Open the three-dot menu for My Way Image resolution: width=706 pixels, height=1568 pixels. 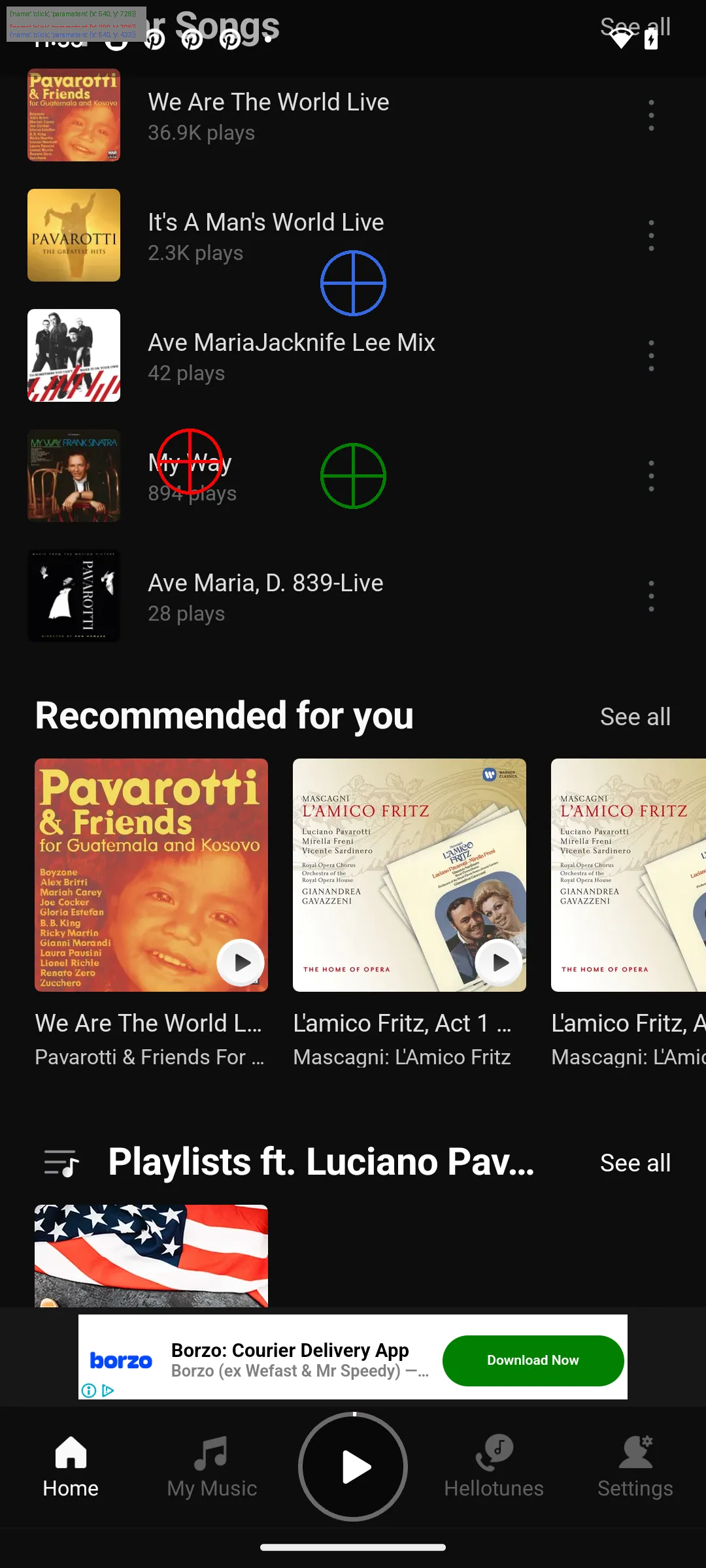click(651, 476)
